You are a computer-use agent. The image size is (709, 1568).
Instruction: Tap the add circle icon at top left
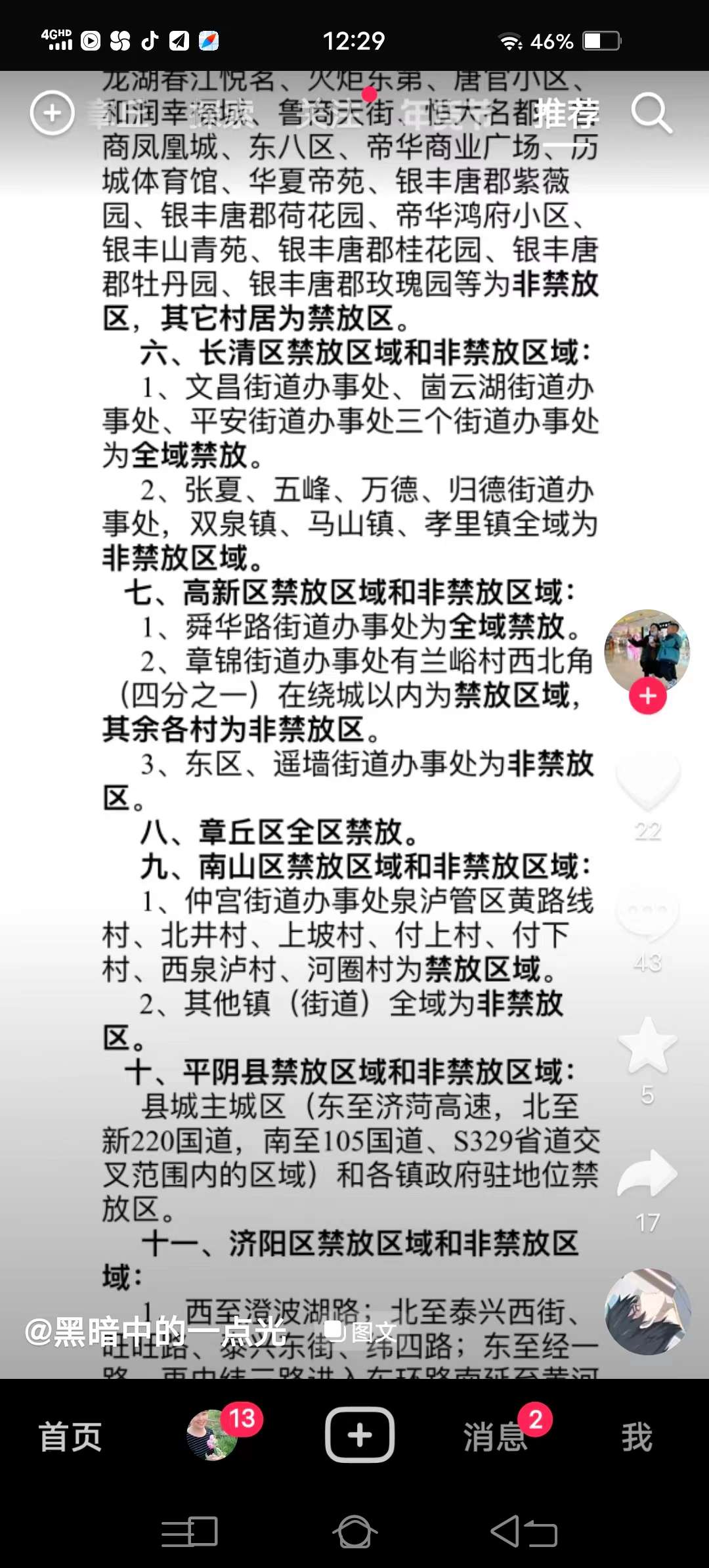(52, 113)
